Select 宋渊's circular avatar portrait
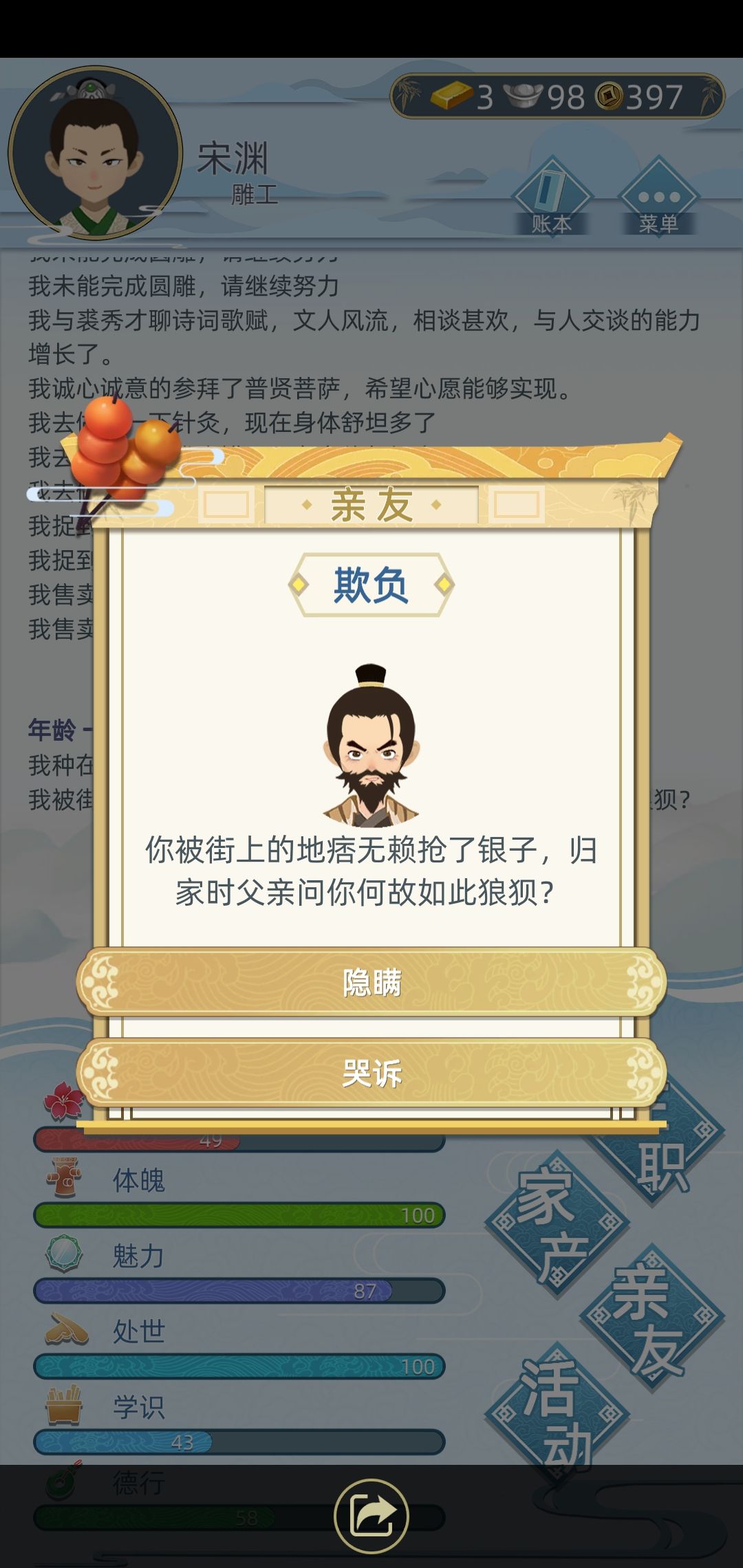Image resolution: width=743 pixels, height=1568 pixels. pos(96,151)
